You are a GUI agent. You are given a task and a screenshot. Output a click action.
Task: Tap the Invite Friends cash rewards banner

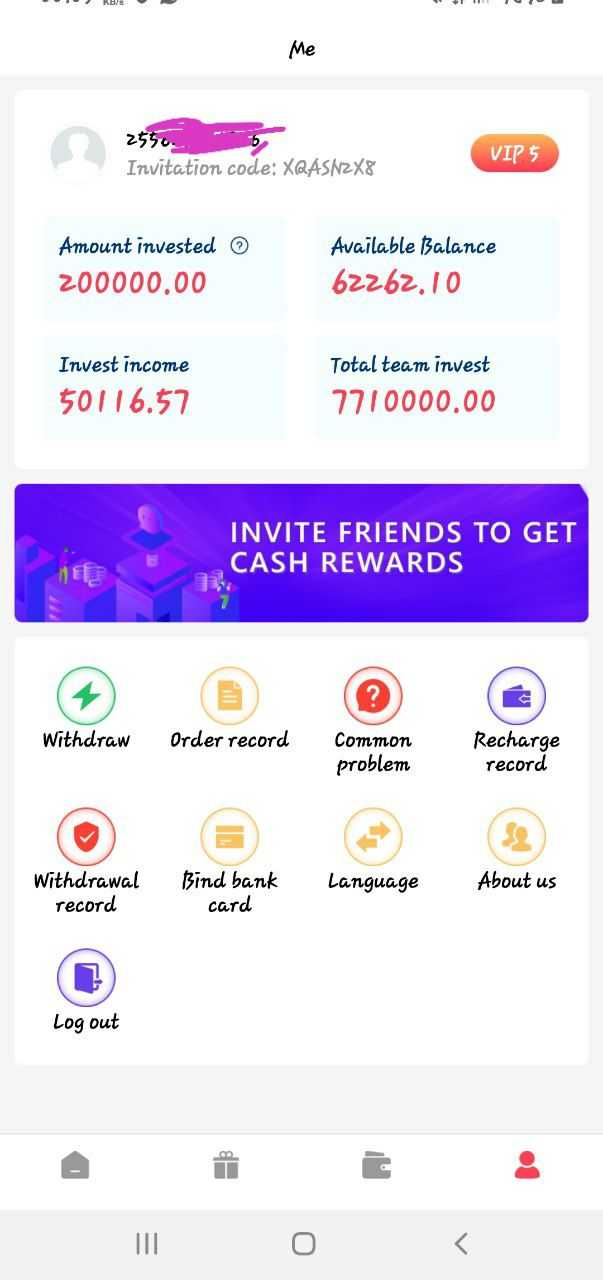coord(301,553)
